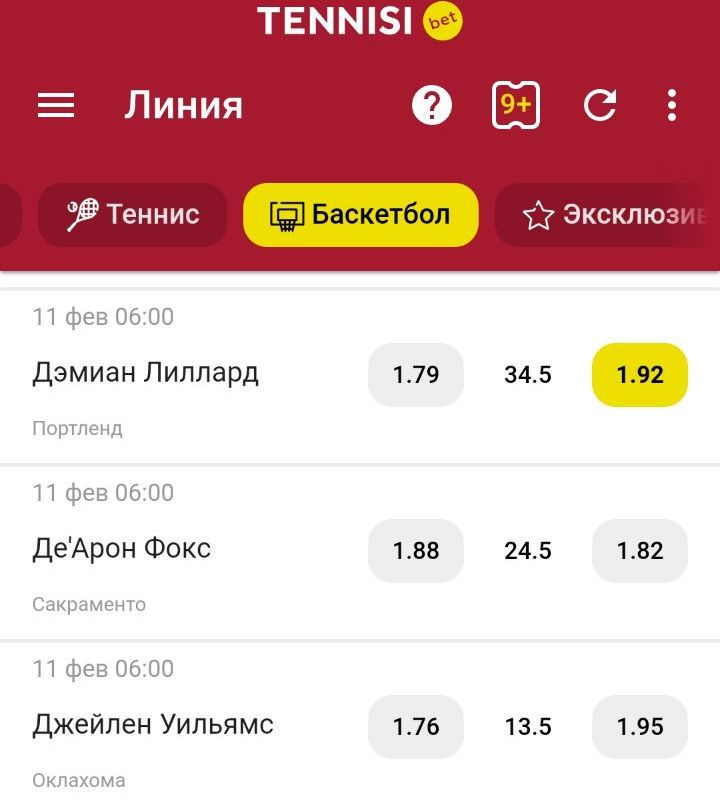
Task: Open the hamburger drawer menu
Action: click(x=56, y=106)
